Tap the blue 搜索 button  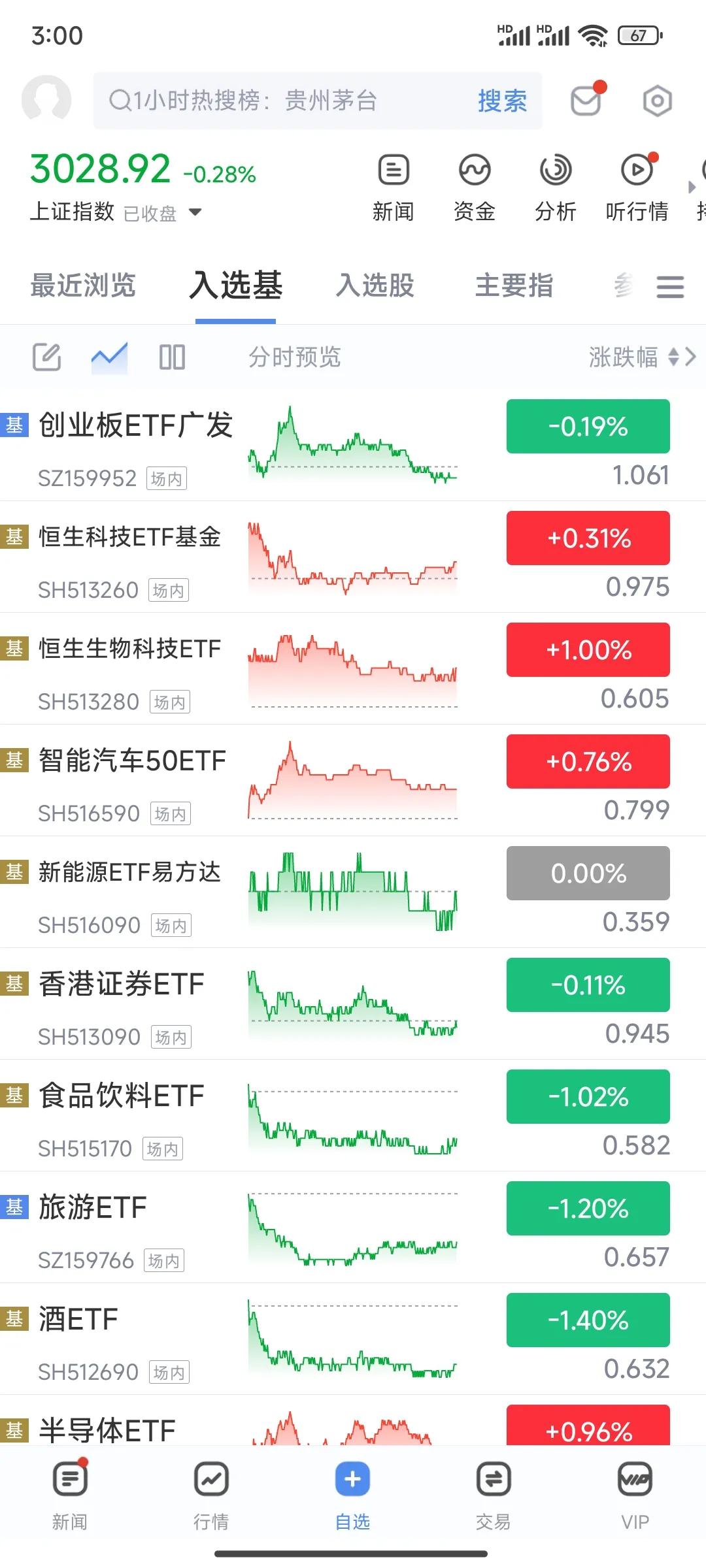coord(502,101)
